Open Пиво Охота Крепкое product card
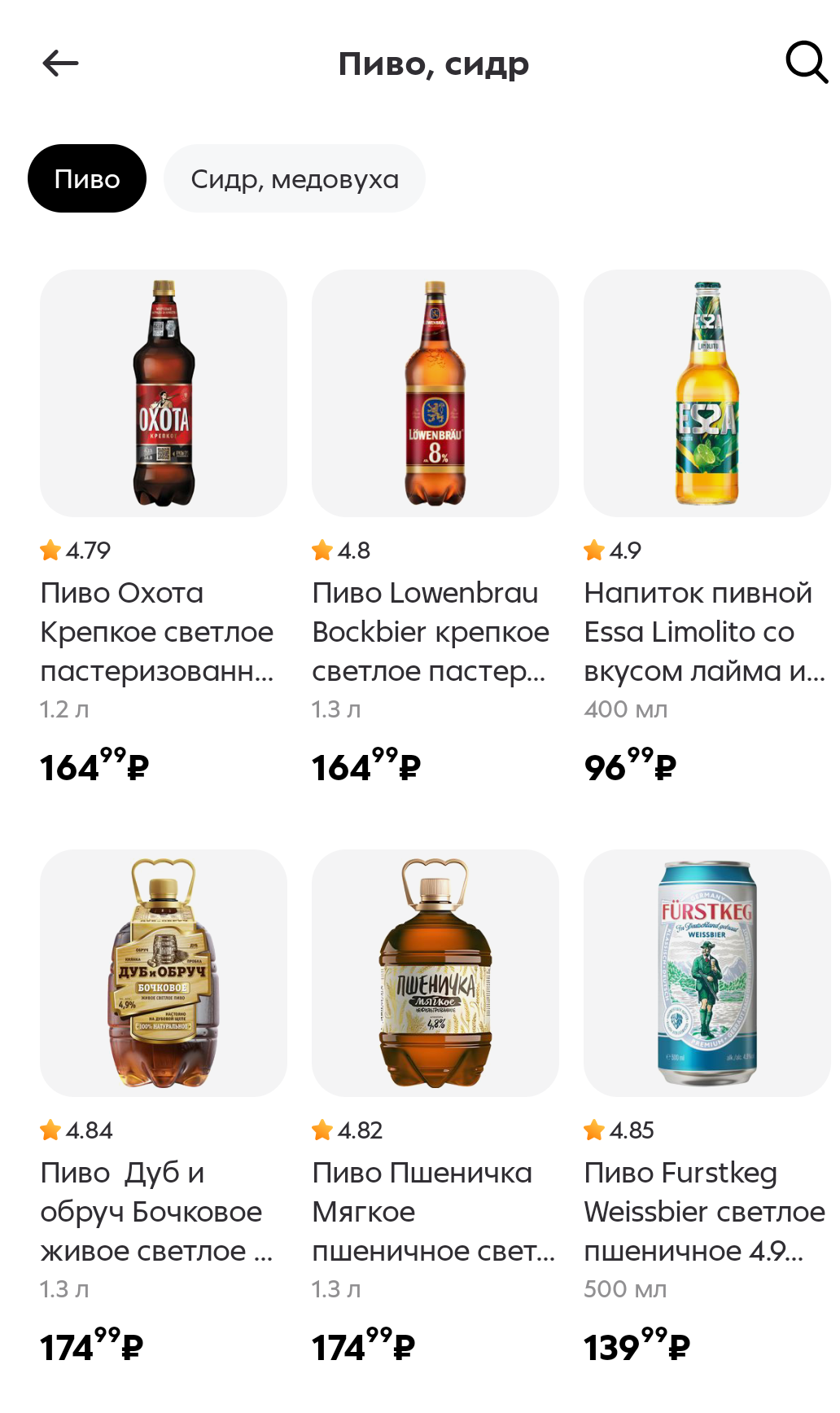 click(164, 393)
